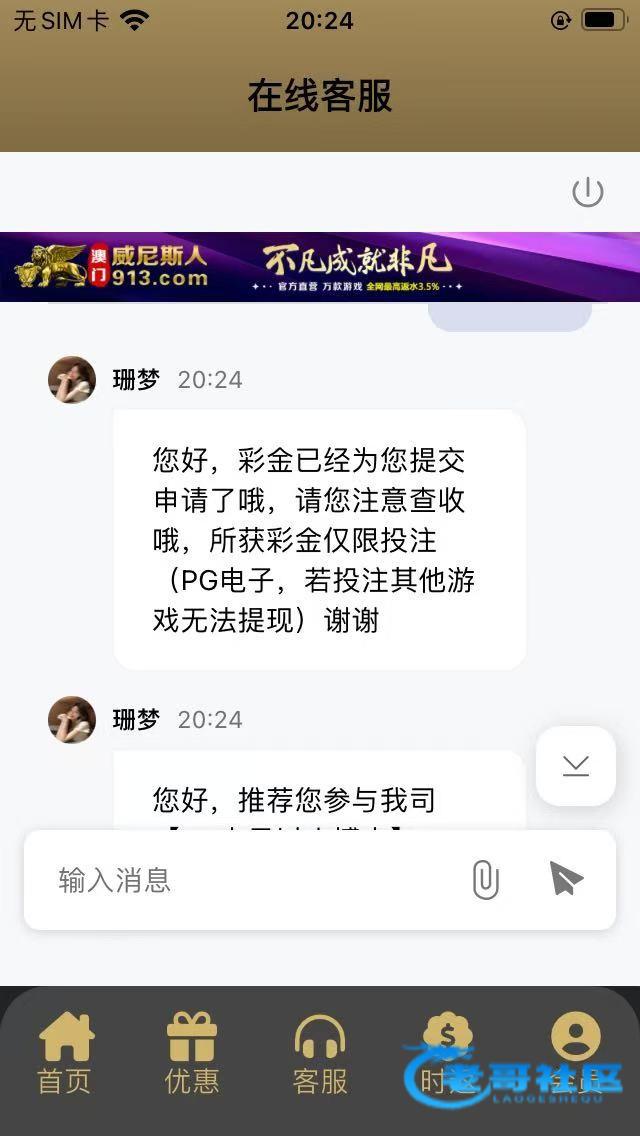The image size is (640, 1136).
Task: Attach a file with the paperclip icon
Action: (485, 880)
